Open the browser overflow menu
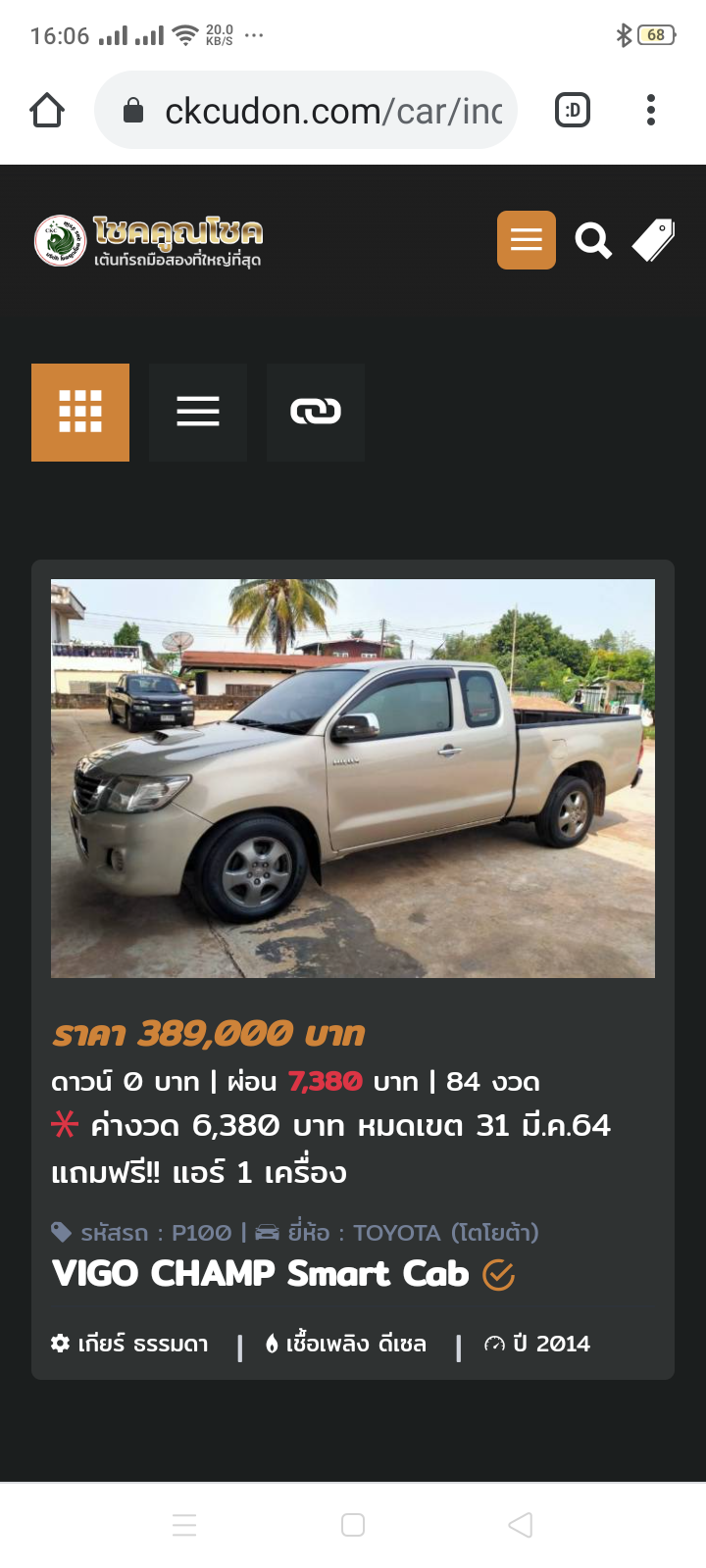 click(651, 110)
